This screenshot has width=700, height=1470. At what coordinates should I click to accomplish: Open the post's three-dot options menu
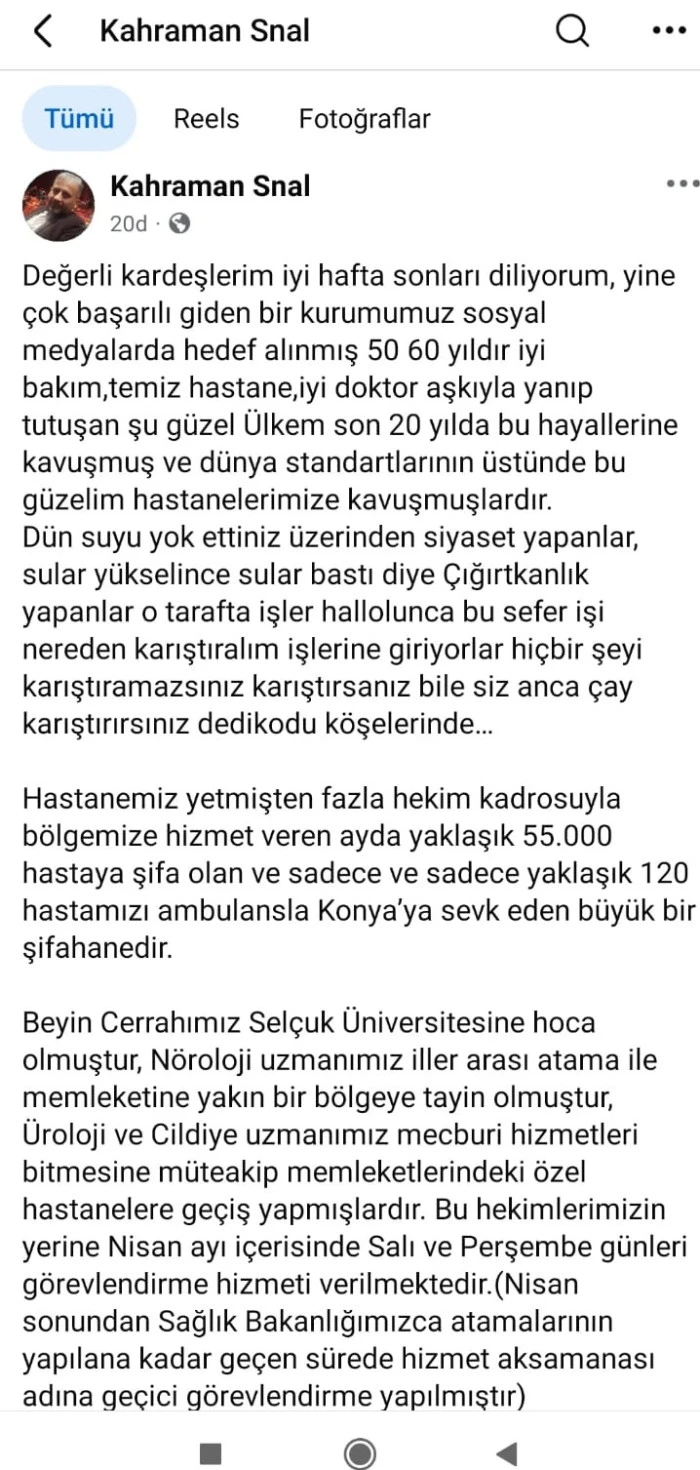[x=681, y=185]
